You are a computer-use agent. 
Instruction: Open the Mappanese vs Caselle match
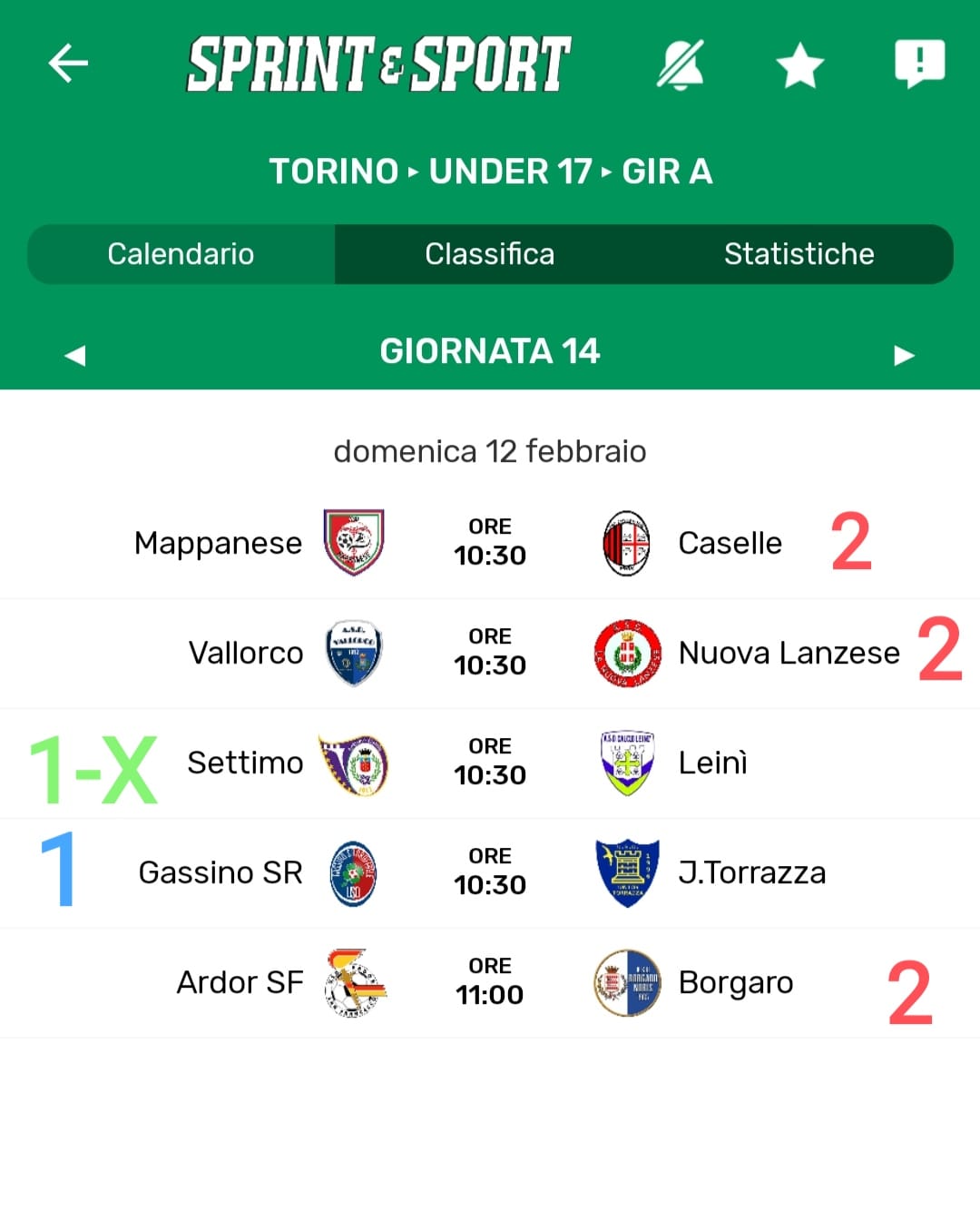pos(490,543)
